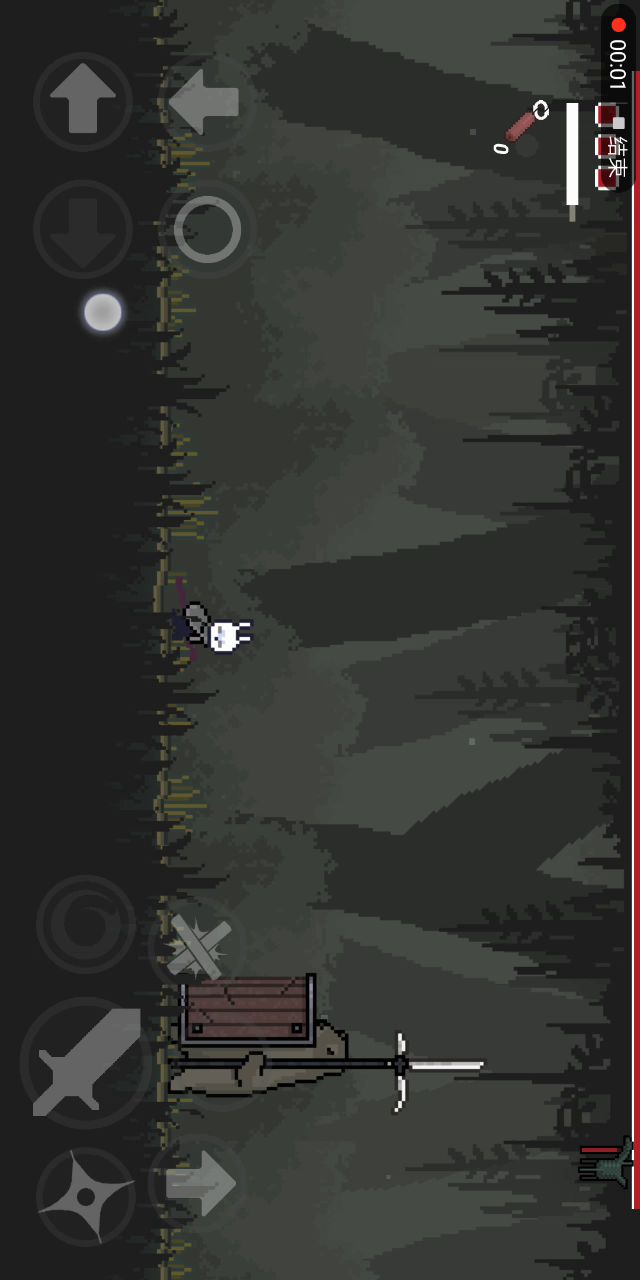Tap the right-pointing arrow control button
Viewport: 640px width, 1280px height.
pos(200,1184)
